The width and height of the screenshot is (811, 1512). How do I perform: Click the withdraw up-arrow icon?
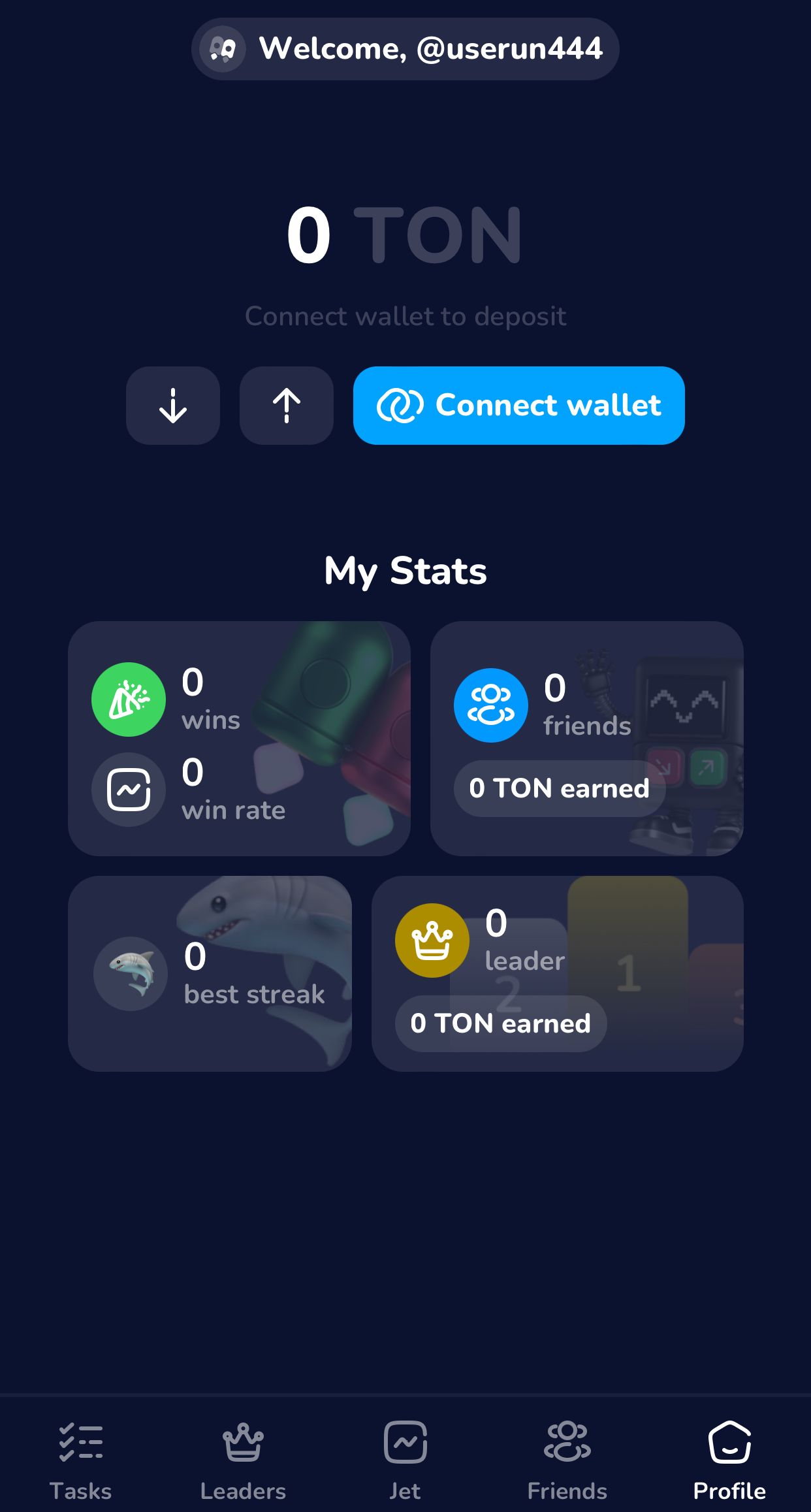(x=286, y=405)
